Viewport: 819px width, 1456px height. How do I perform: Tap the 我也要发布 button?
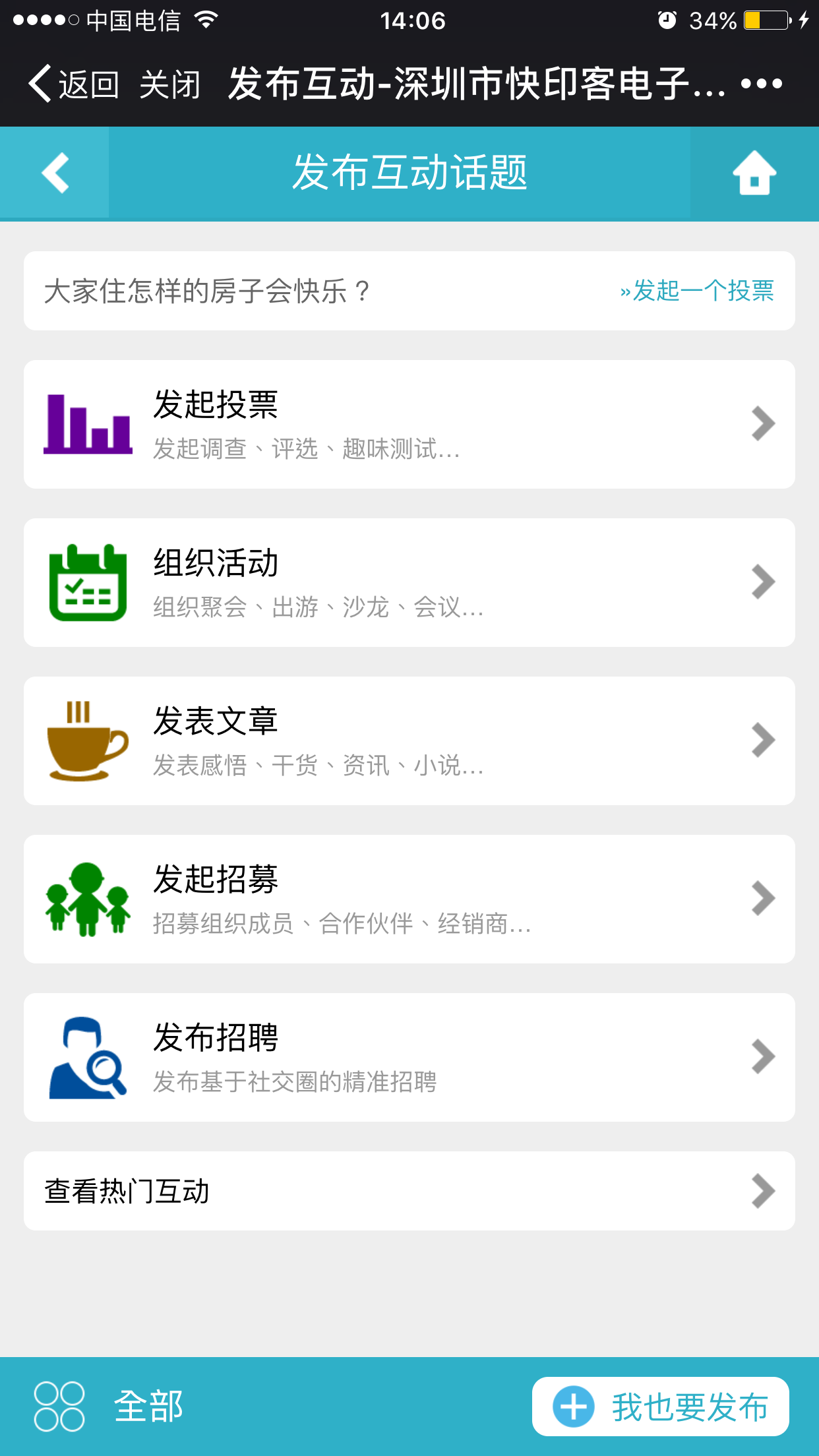660,1406
